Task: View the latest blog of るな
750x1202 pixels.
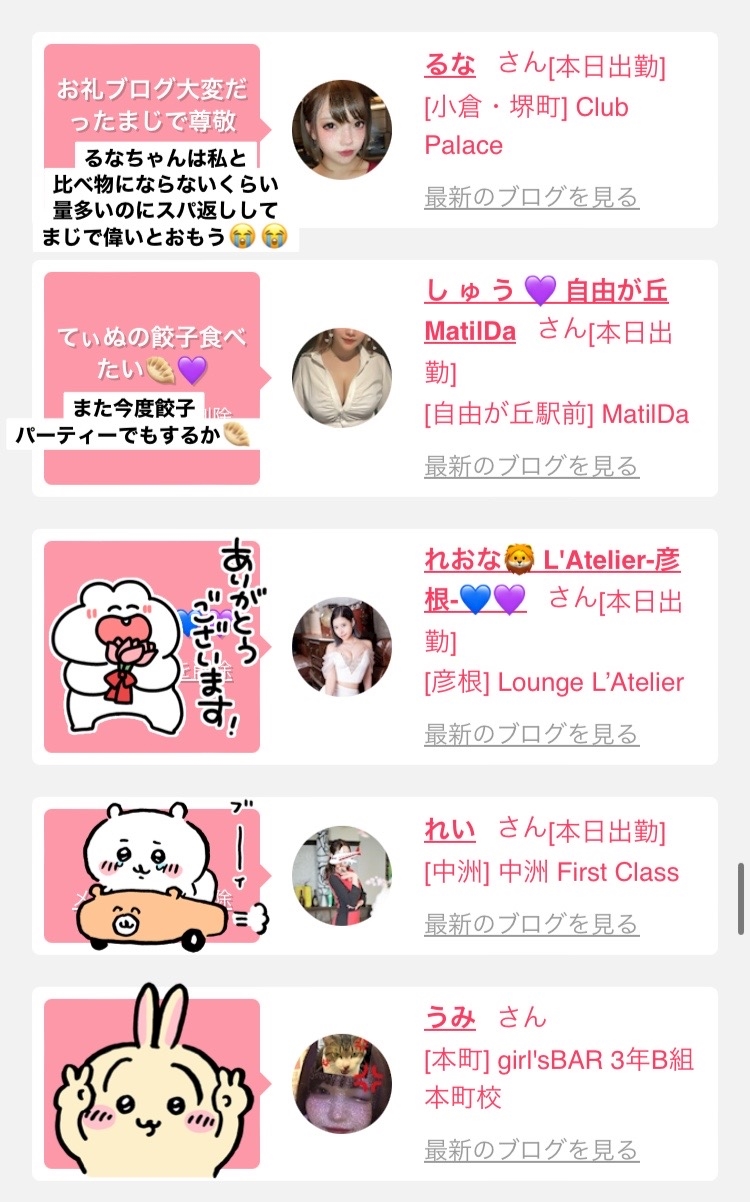Action: pyautogui.click(x=531, y=197)
